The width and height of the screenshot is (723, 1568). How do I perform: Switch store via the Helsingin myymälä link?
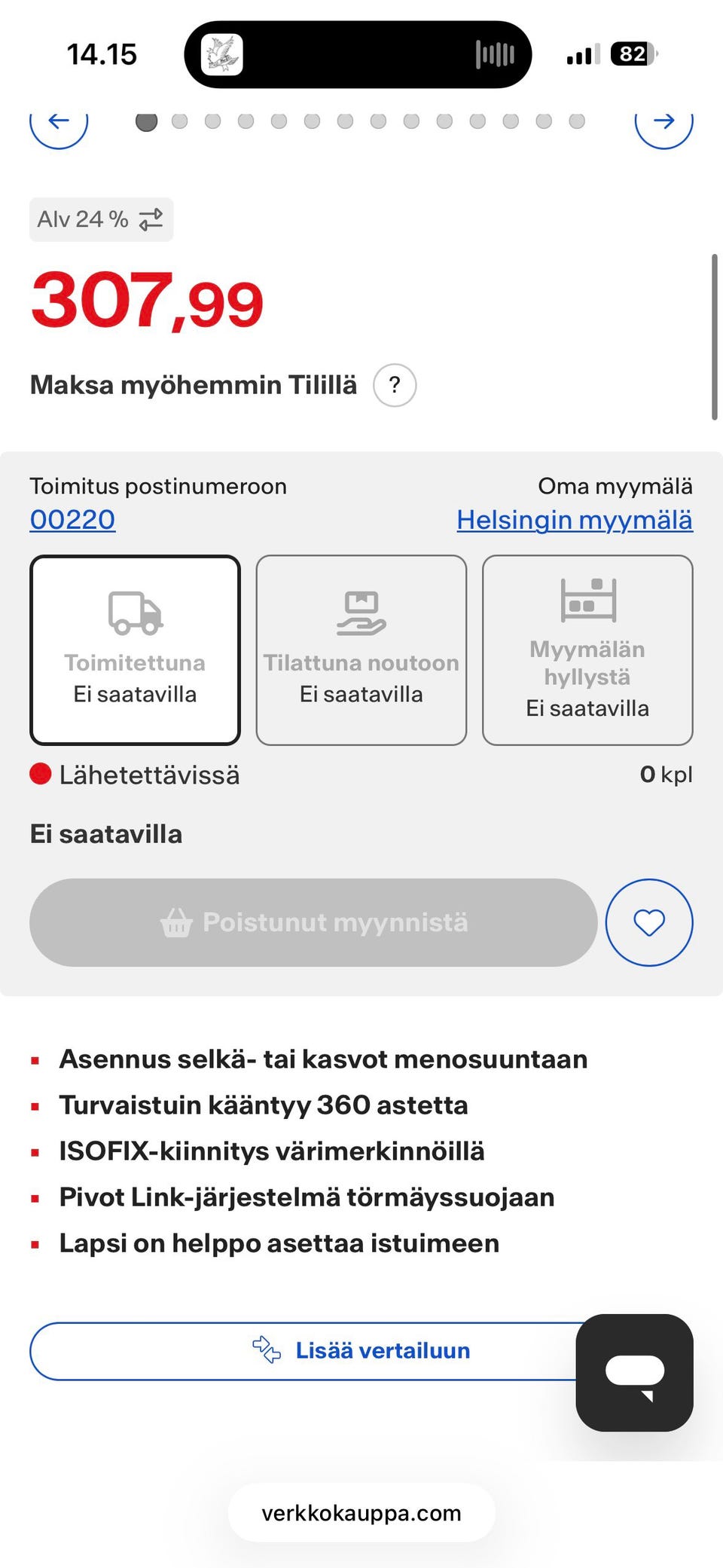point(575,519)
